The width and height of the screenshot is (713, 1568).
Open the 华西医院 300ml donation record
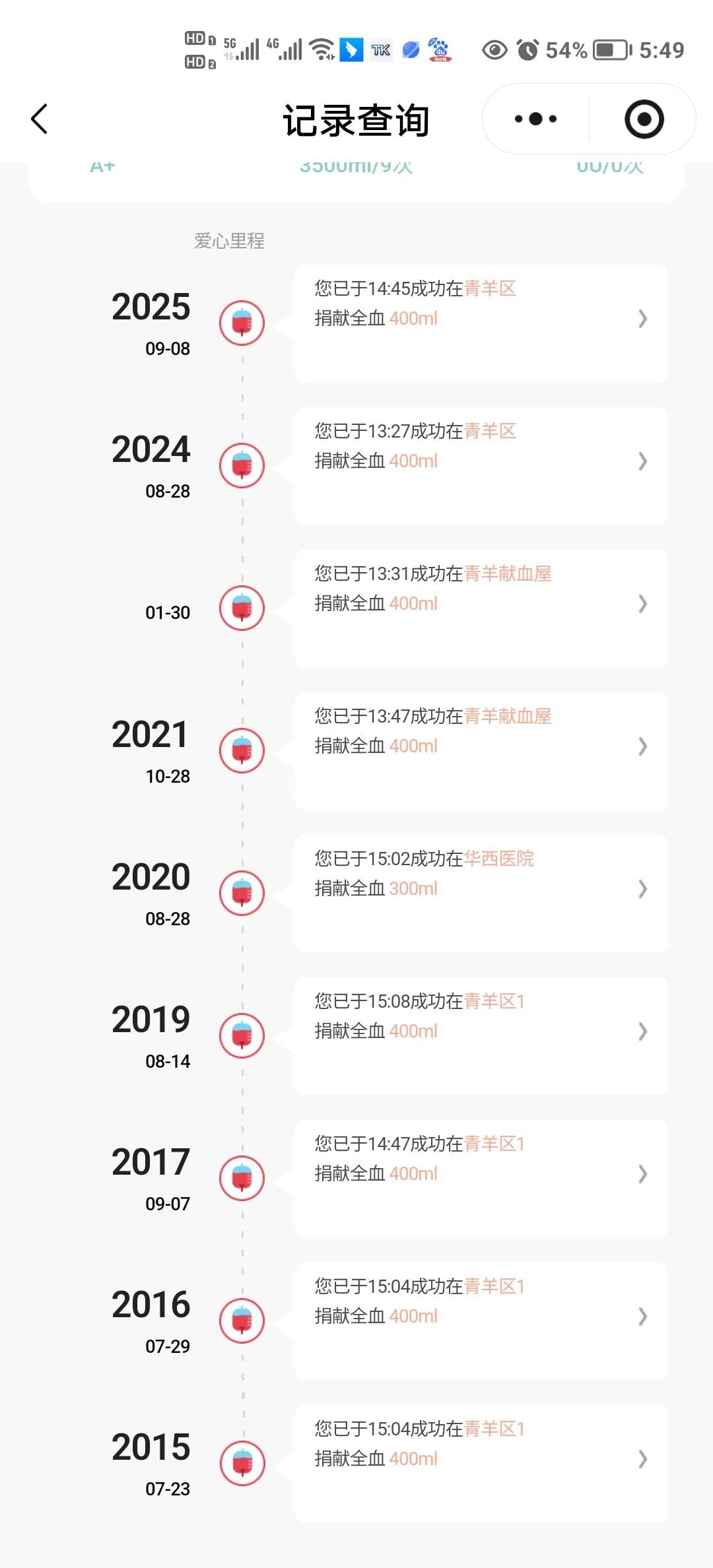coord(481,893)
